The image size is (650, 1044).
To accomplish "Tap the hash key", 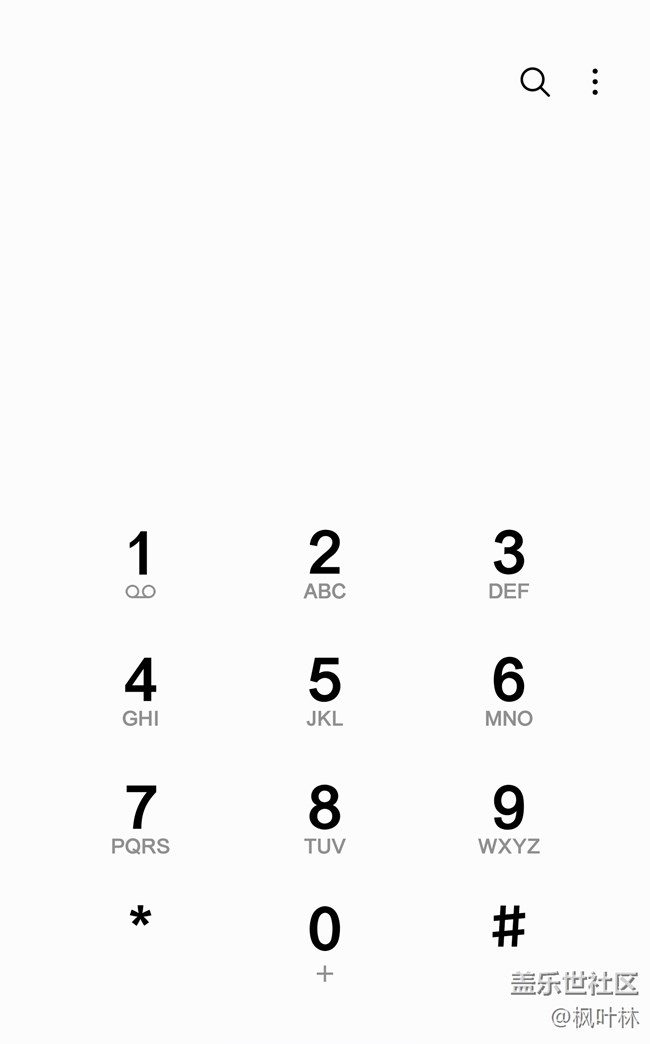I will [509, 927].
